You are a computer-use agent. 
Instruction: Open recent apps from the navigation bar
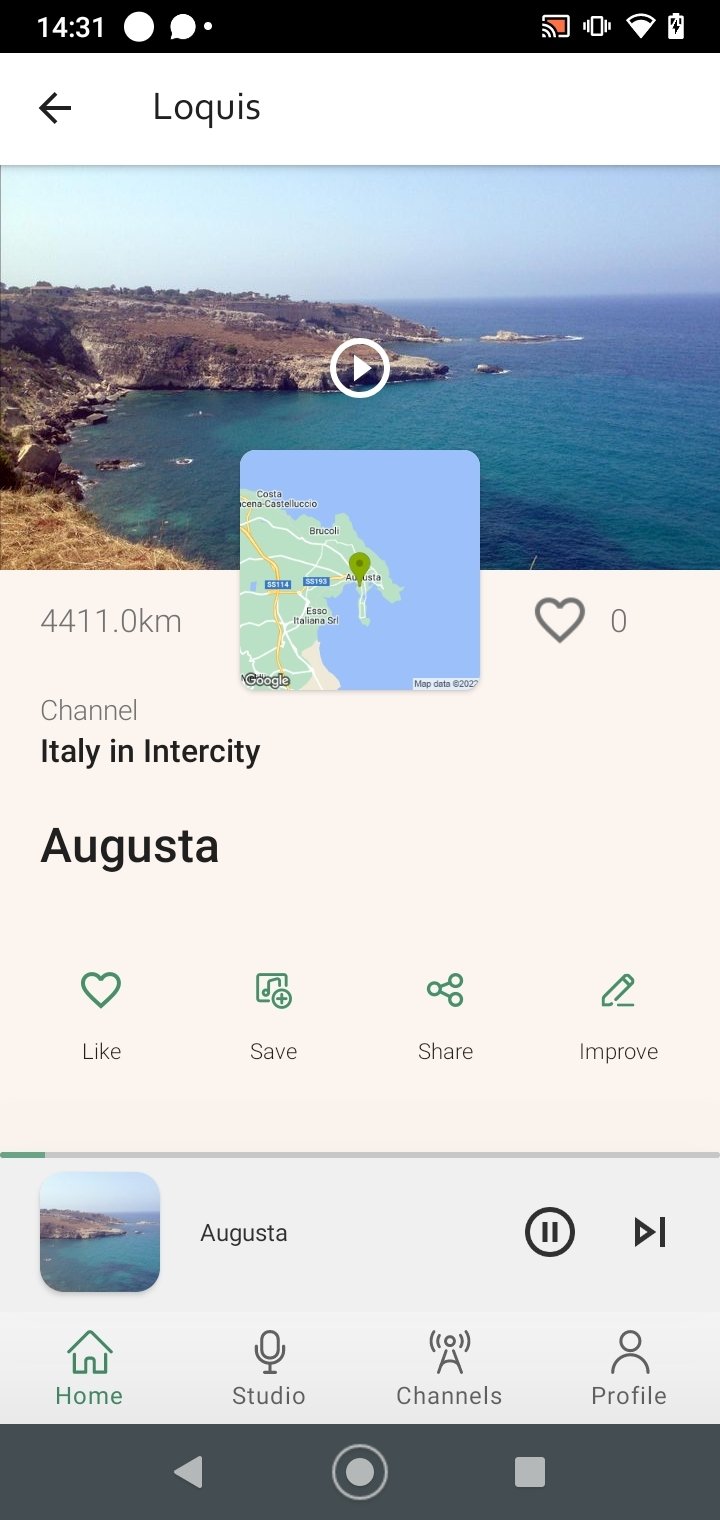tap(529, 1472)
